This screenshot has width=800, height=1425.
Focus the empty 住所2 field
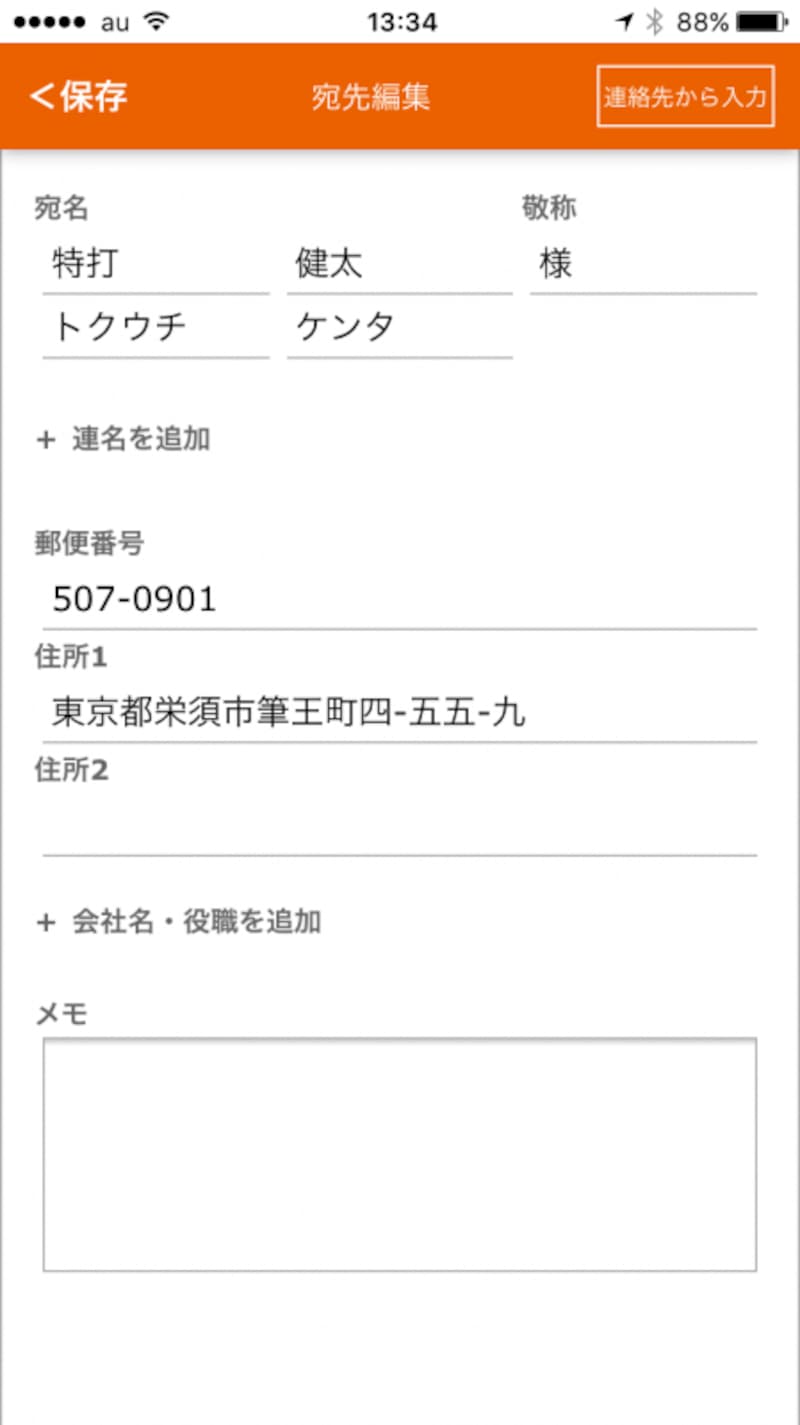399,826
